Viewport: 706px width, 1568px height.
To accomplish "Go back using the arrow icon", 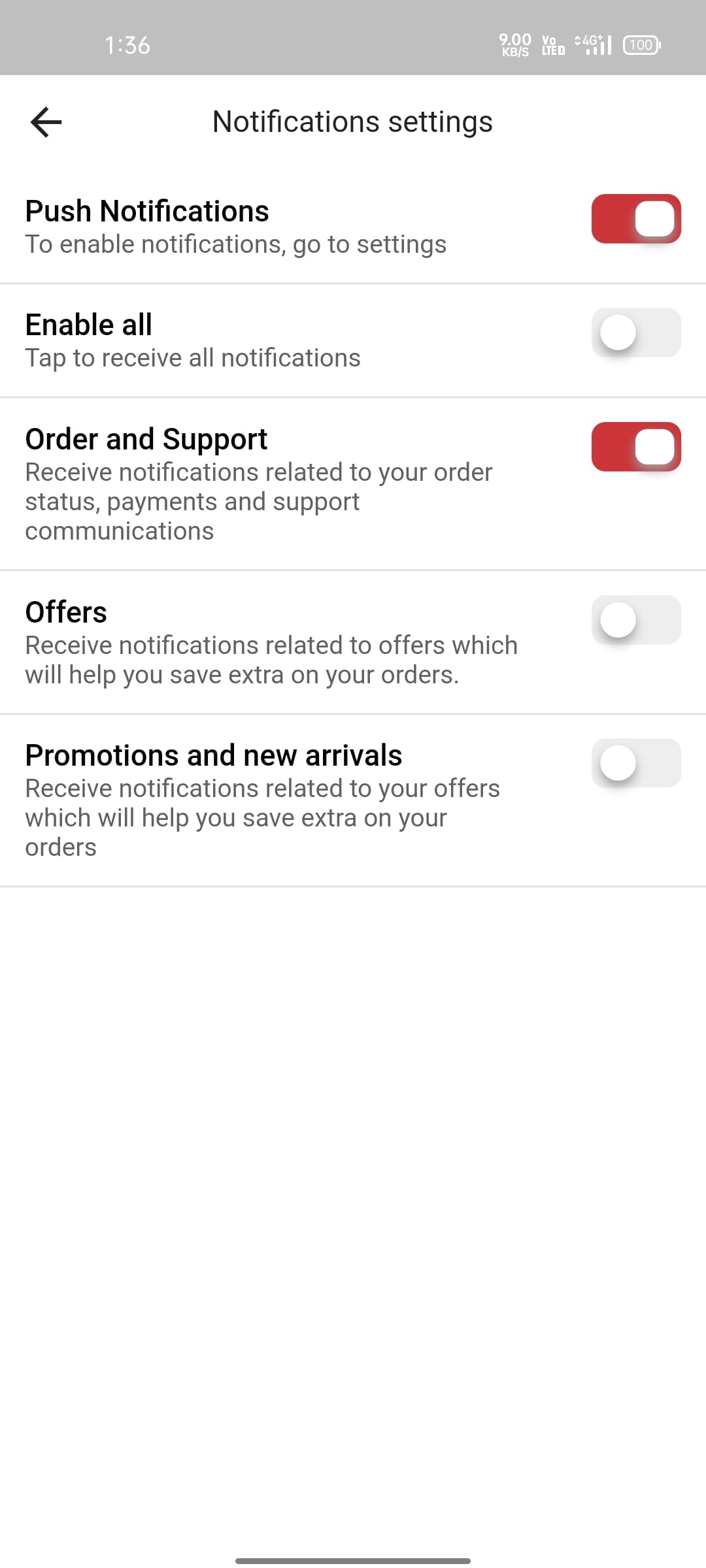I will [46, 122].
